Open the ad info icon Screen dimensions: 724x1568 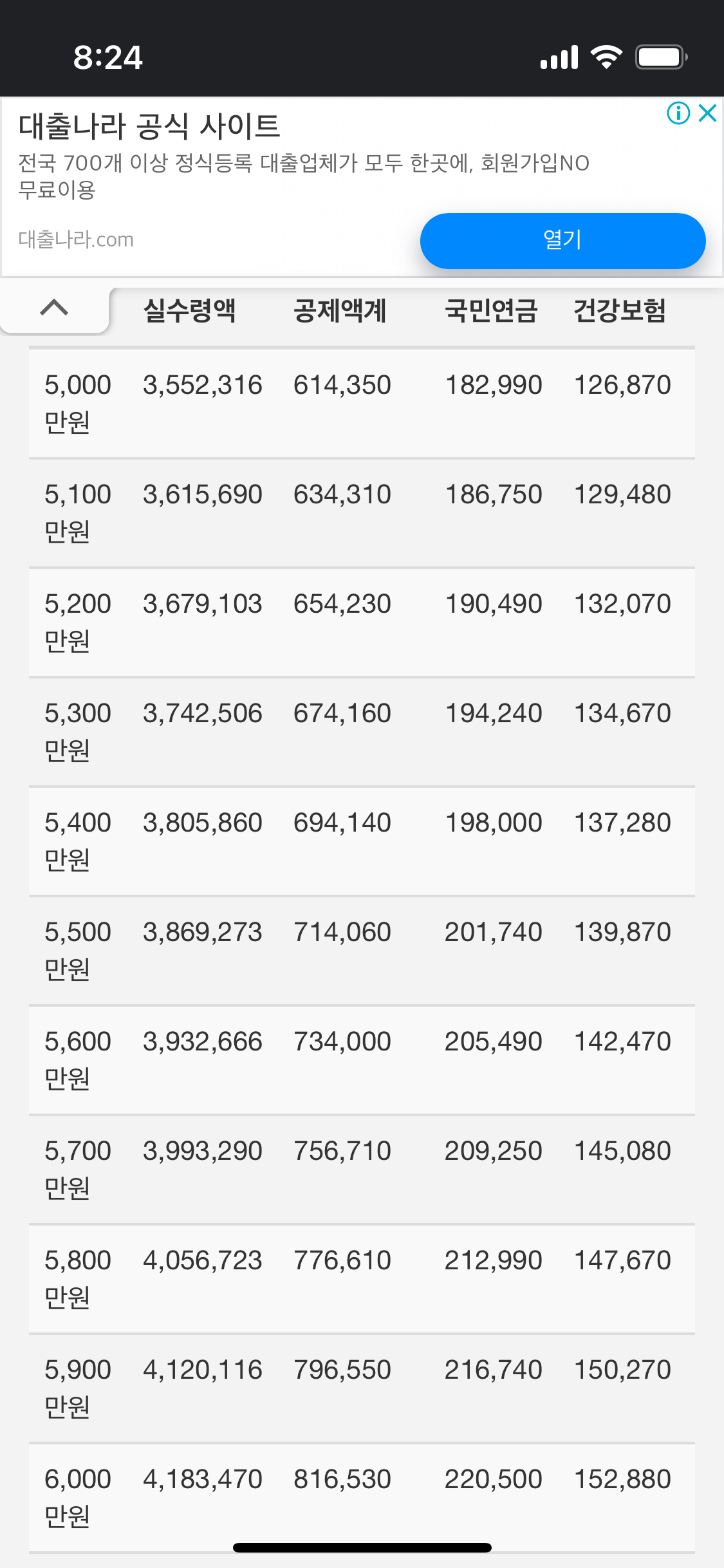pyautogui.click(x=678, y=113)
